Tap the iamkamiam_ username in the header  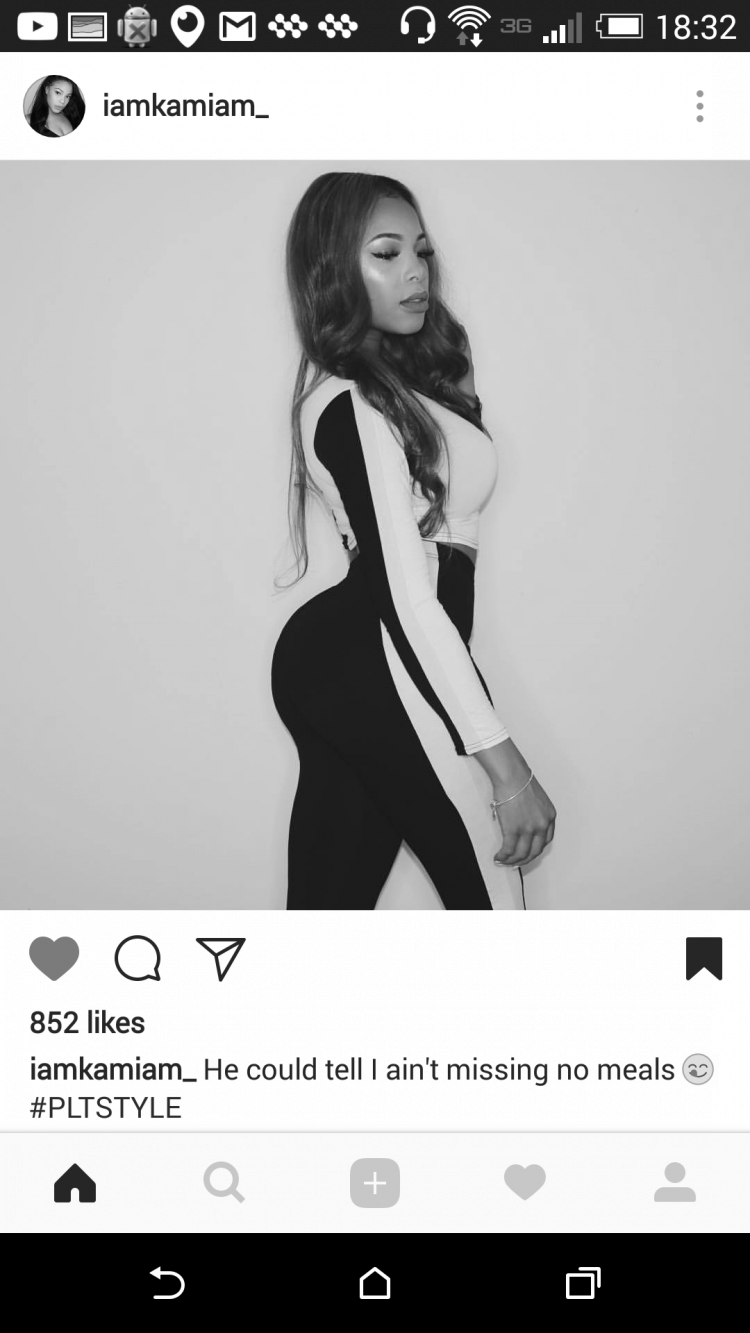coord(185,106)
